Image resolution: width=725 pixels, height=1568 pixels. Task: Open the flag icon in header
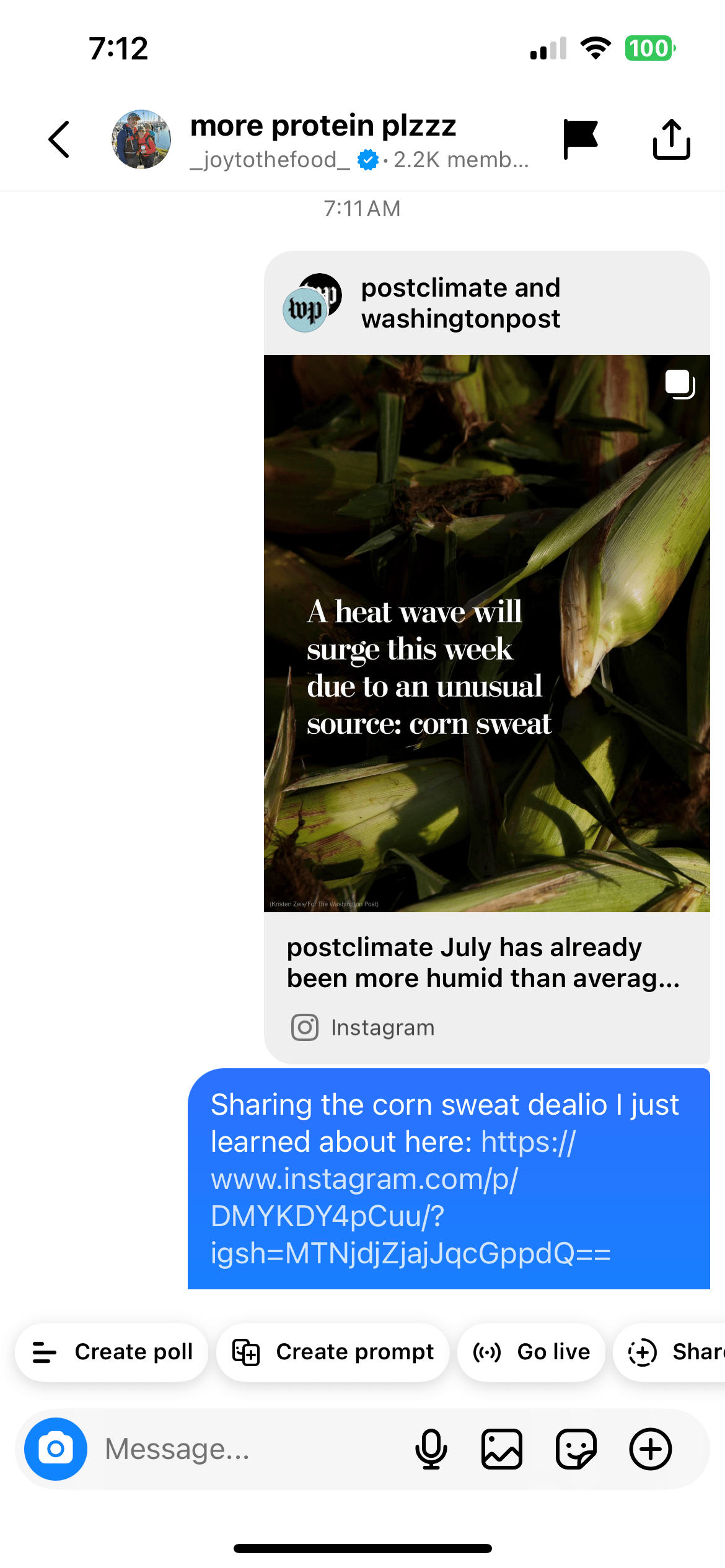tap(580, 139)
